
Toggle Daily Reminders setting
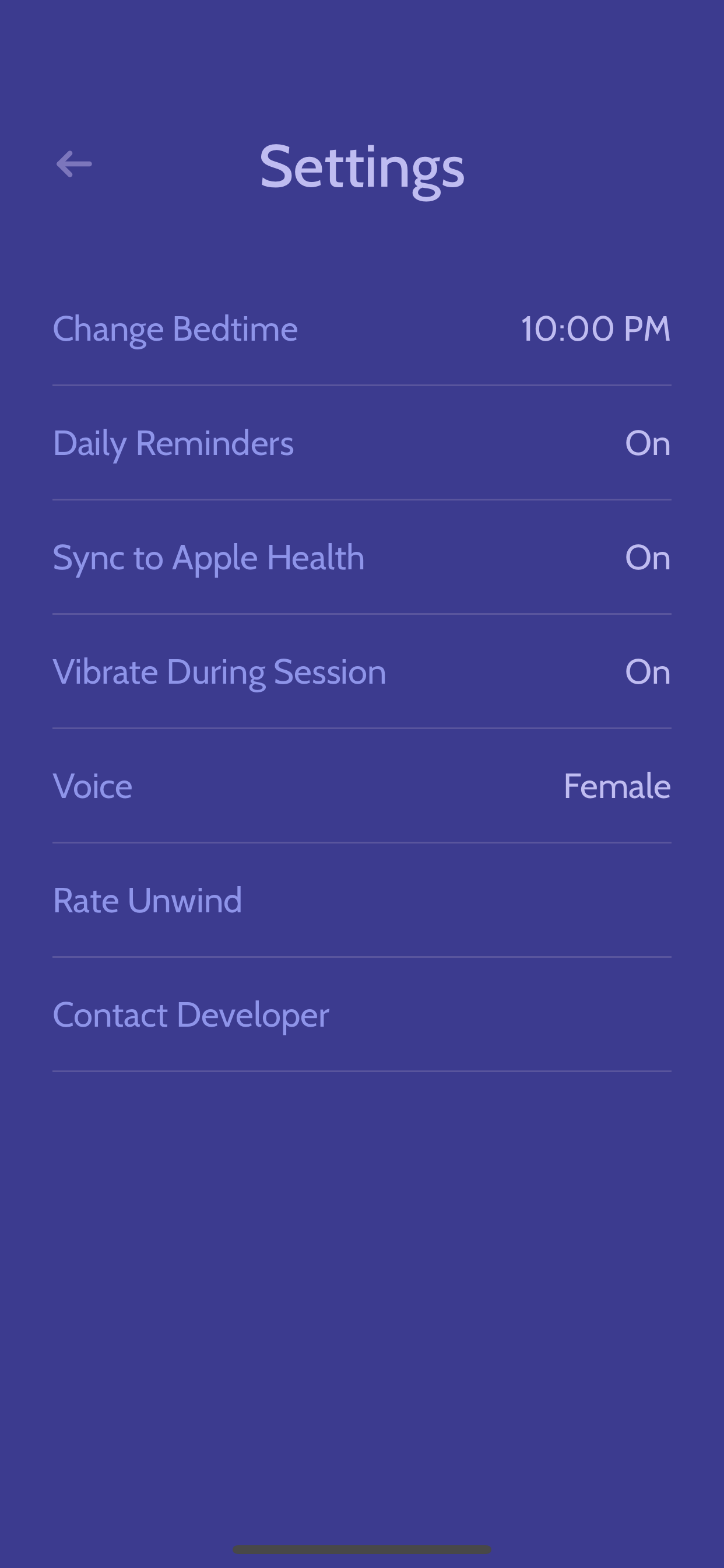[647, 444]
